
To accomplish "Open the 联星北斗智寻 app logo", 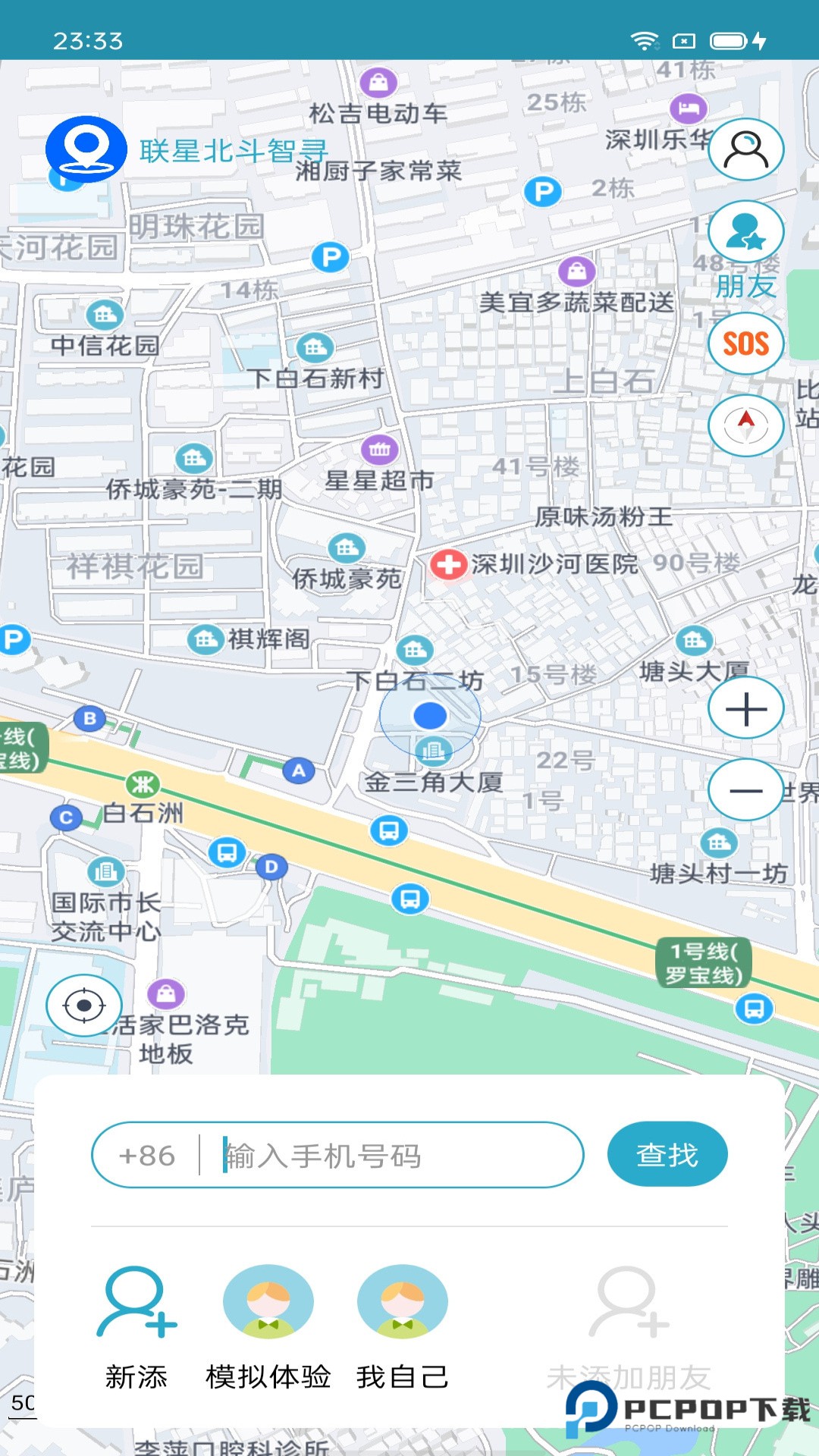I will click(x=85, y=149).
